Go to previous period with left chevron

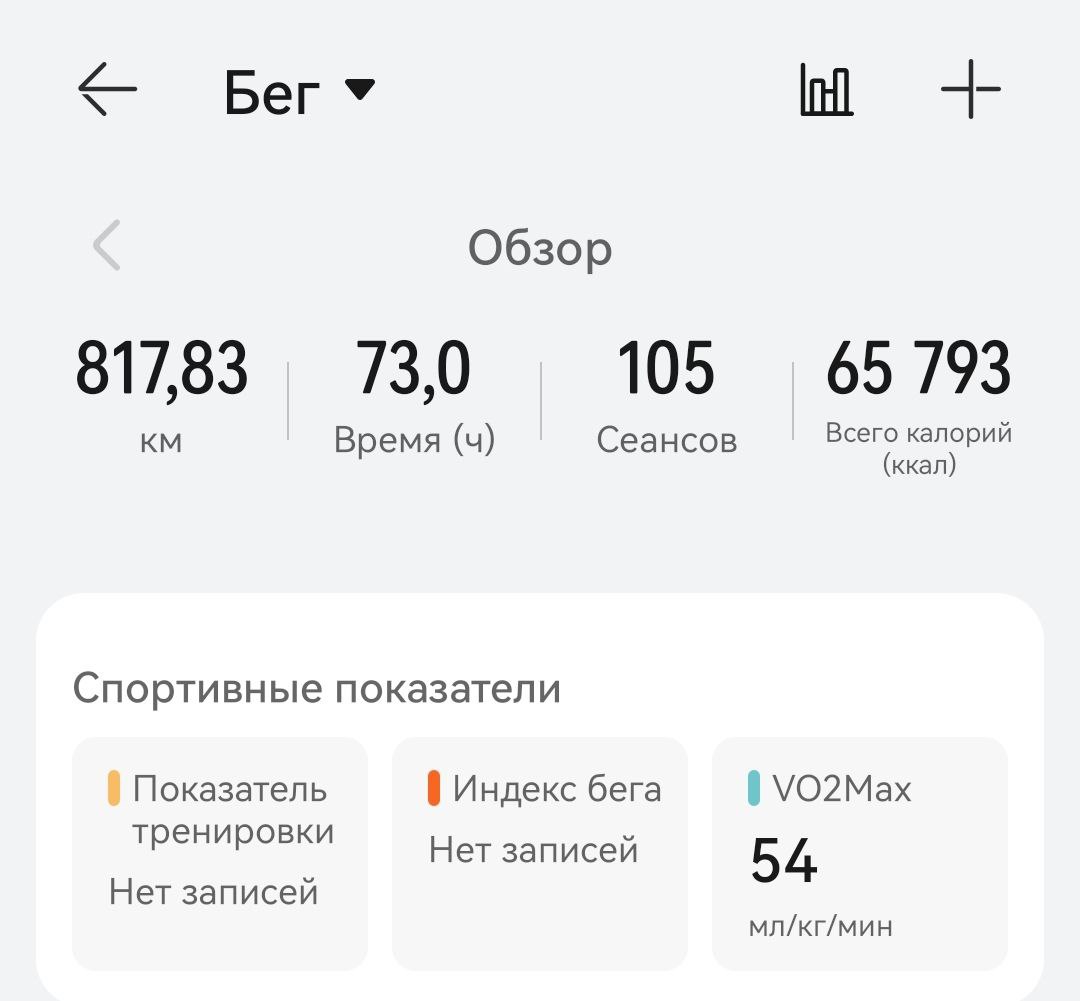pyautogui.click(x=107, y=246)
